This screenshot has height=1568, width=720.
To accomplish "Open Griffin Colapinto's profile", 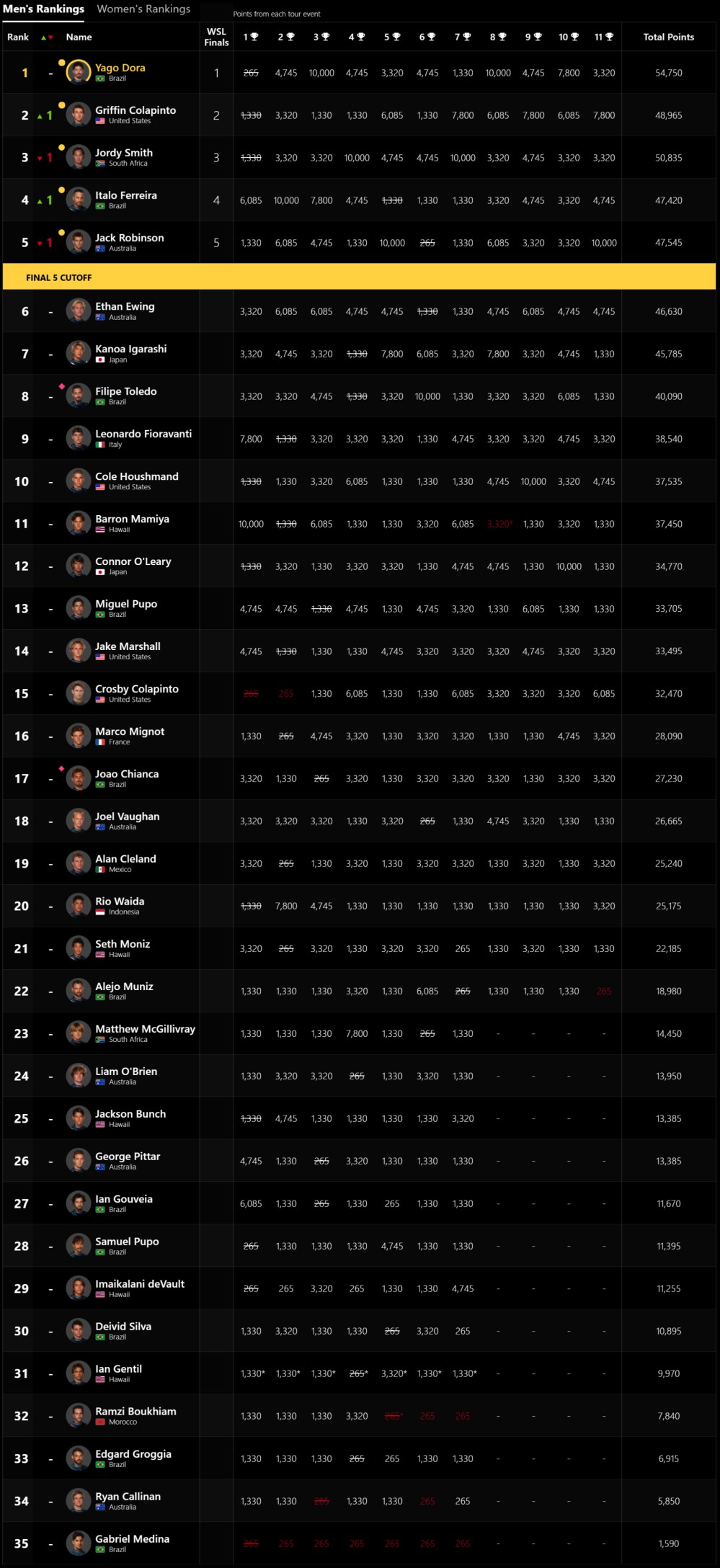I will tap(135, 110).
